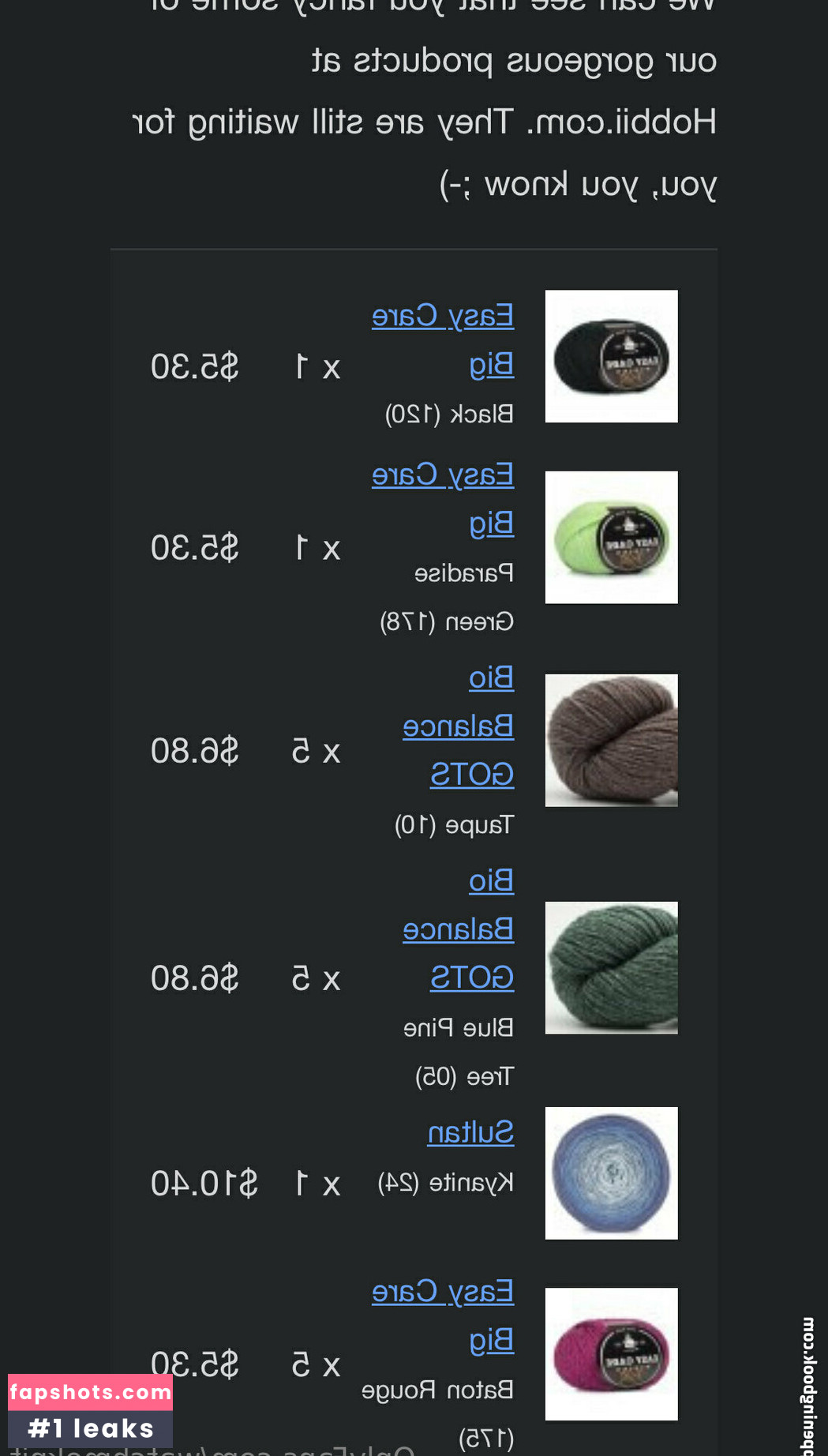
Task: Click the green Paradise yarn ball image
Action: (x=611, y=537)
